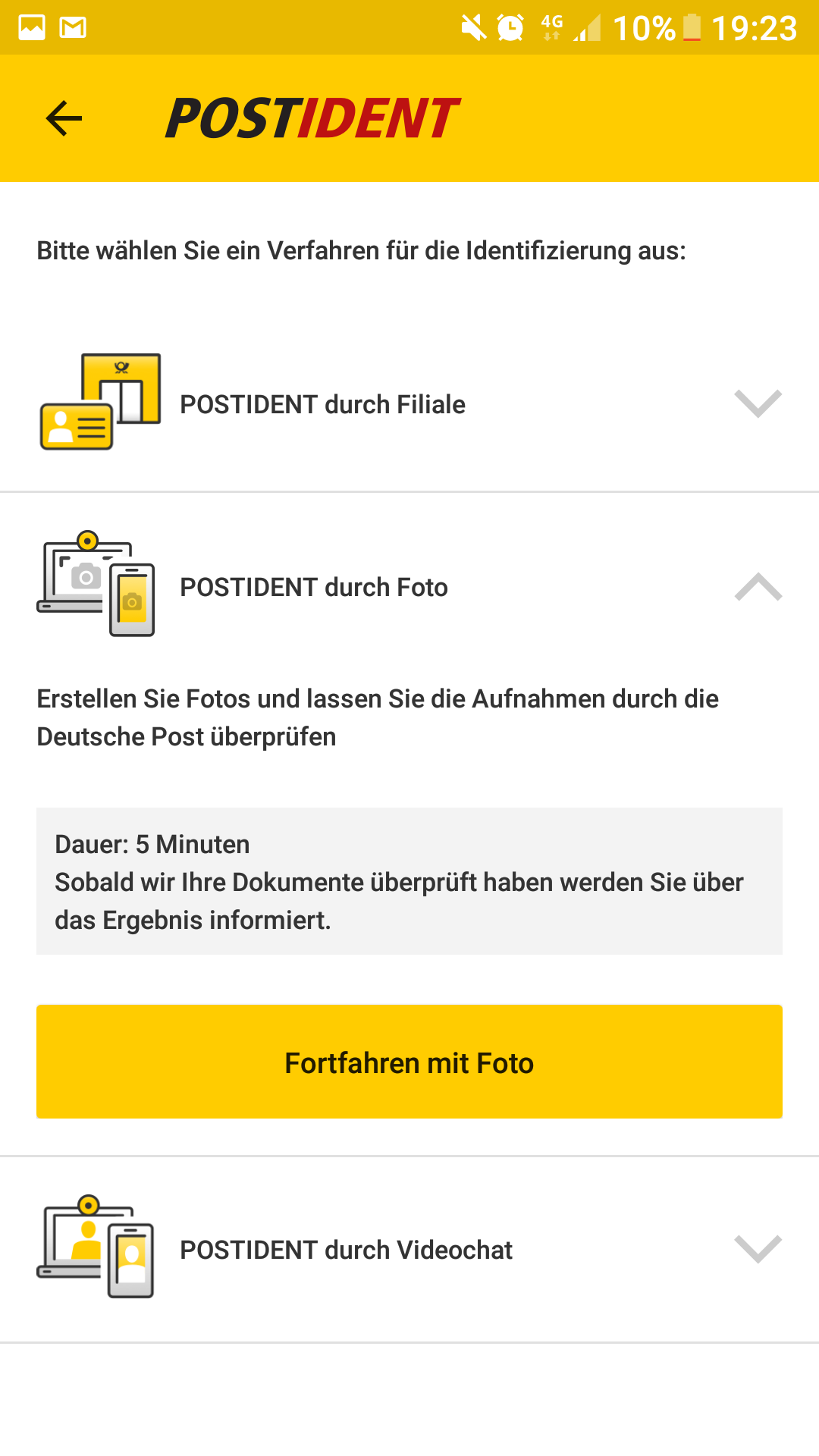The image size is (819, 1456).
Task: Expand POSTIDENT durch Videochat option
Action: click(x=758, y=1249)
